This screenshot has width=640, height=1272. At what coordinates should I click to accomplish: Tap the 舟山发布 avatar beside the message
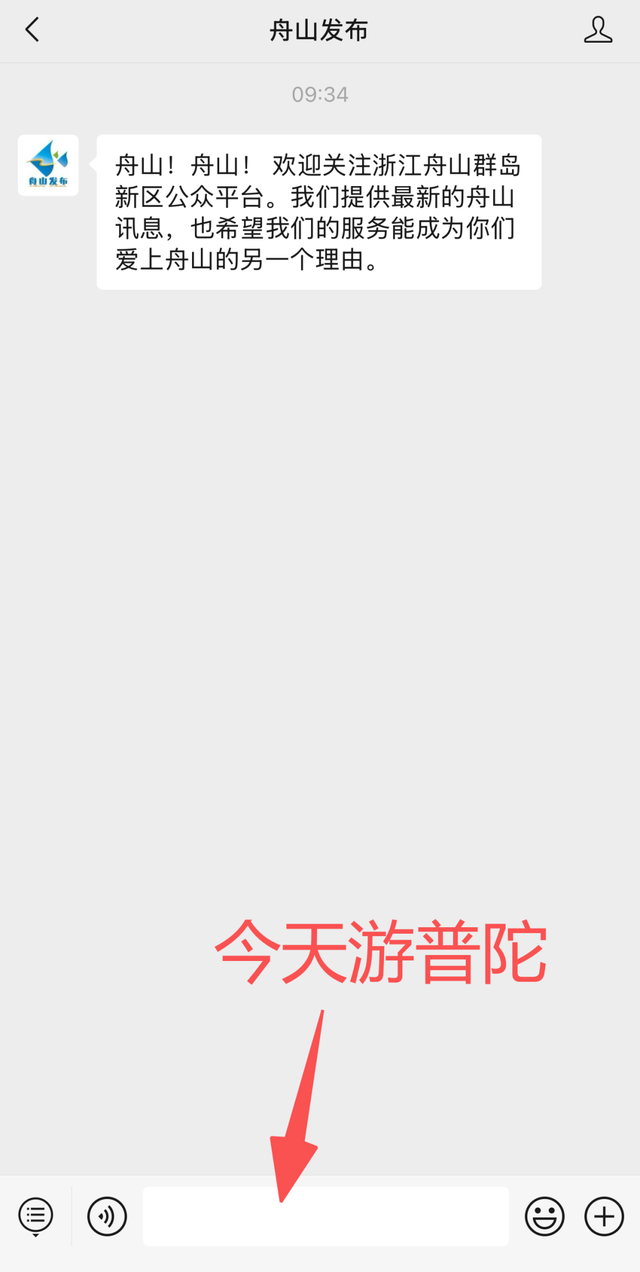pyautogui.click(x=48, y=165)
